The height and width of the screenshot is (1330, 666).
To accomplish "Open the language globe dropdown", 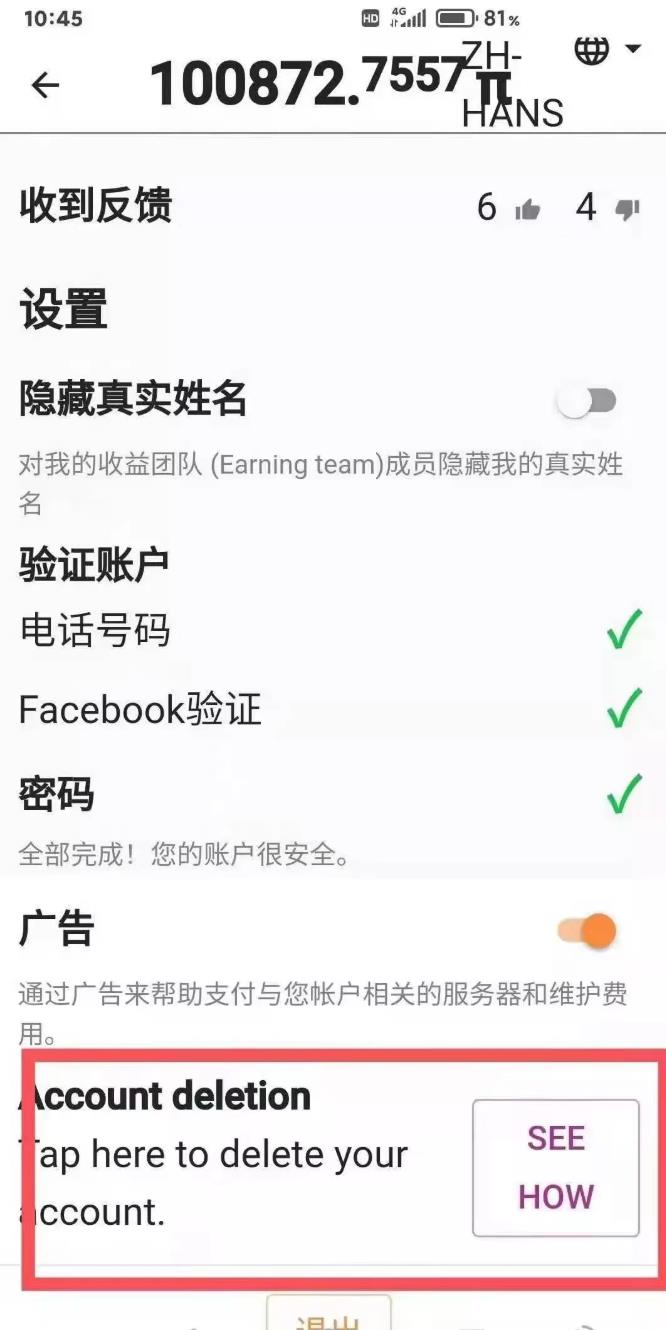I will tap(606, 49).
